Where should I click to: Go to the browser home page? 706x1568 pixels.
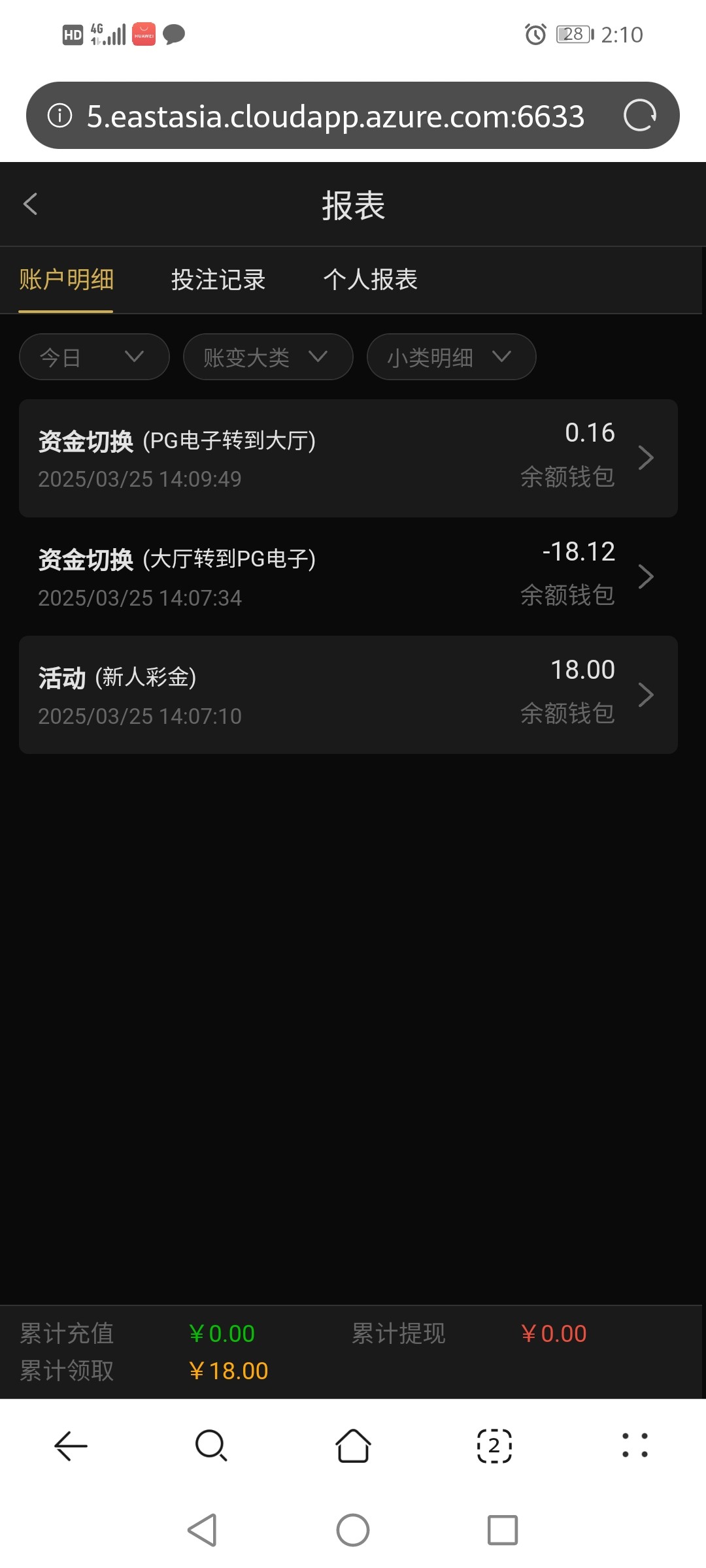[353, 1445]
